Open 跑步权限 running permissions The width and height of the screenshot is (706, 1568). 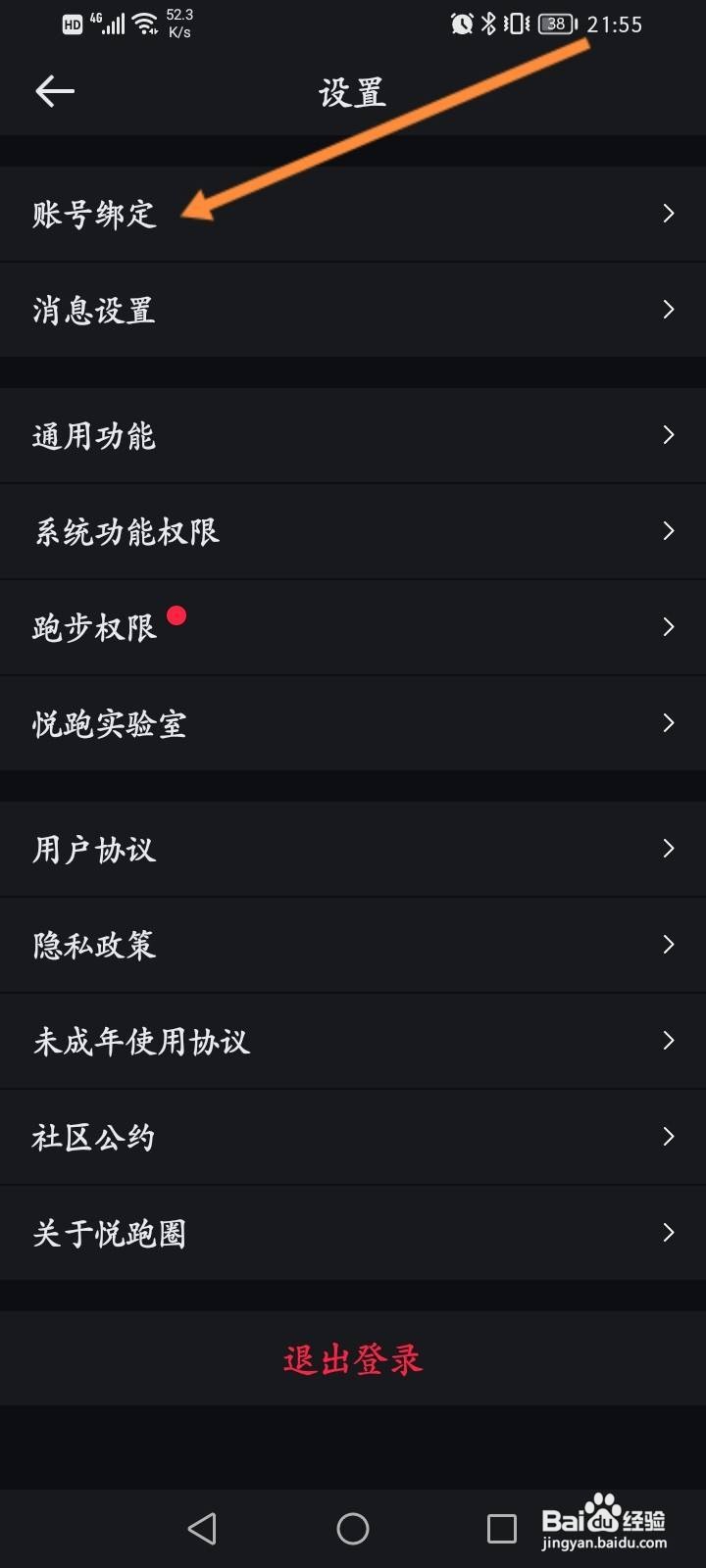(x=353, y=627)
